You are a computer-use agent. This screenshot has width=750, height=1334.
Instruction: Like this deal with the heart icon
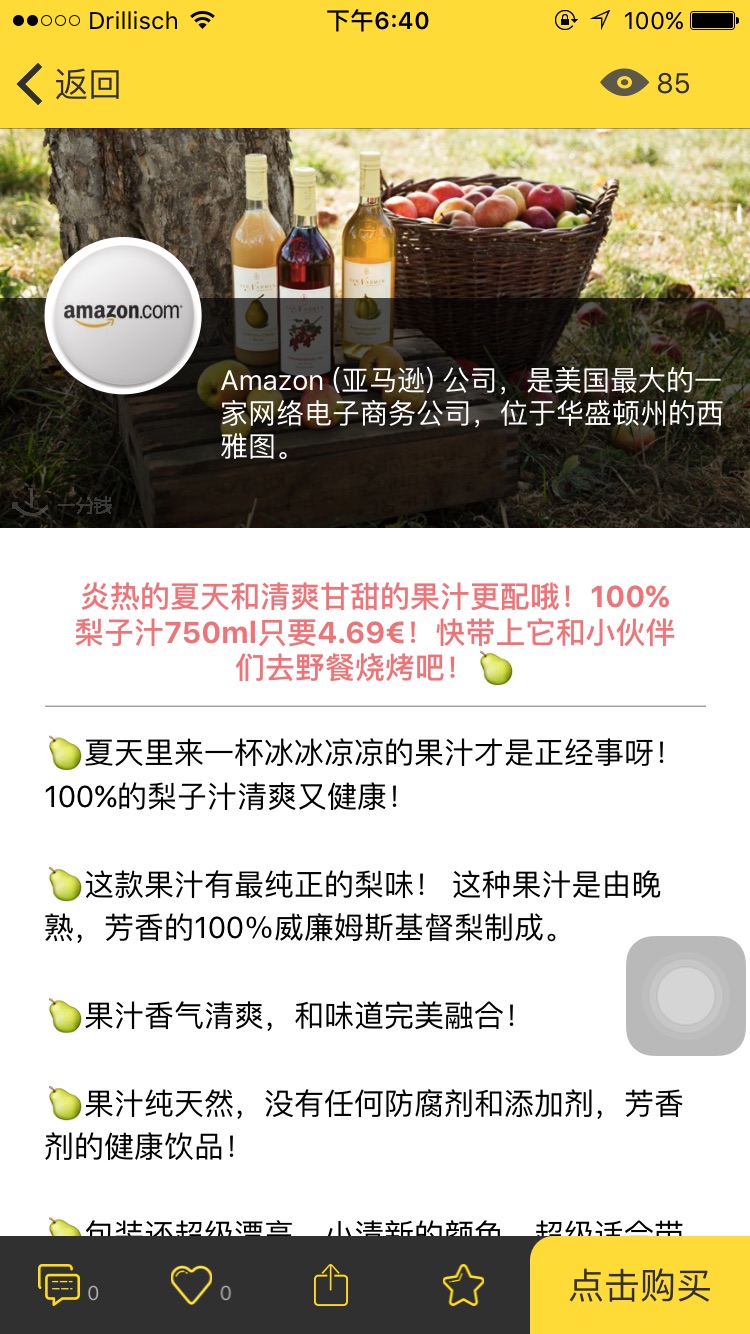(x=192, y=1285)
